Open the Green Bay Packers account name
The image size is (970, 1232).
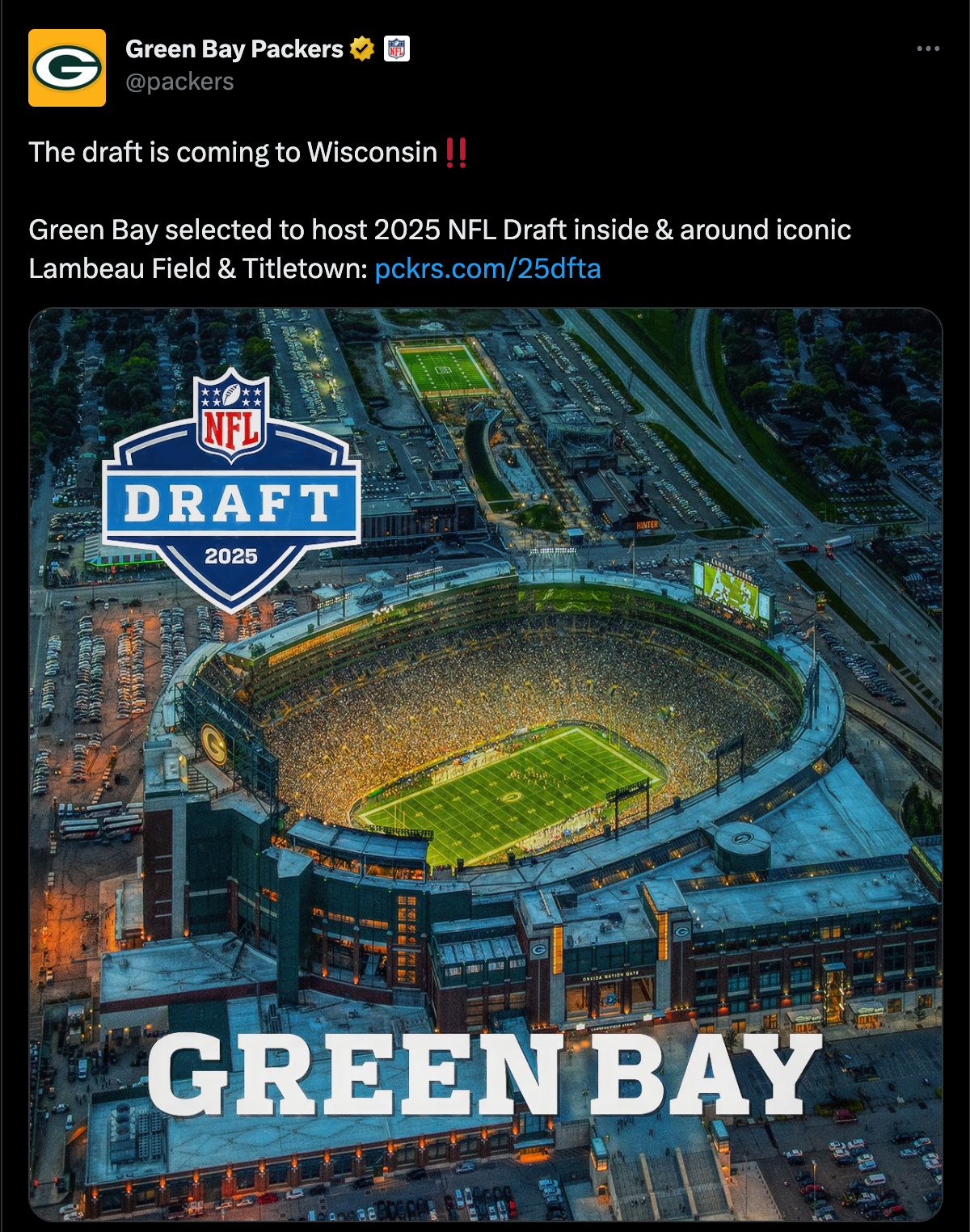click(234, 49)
